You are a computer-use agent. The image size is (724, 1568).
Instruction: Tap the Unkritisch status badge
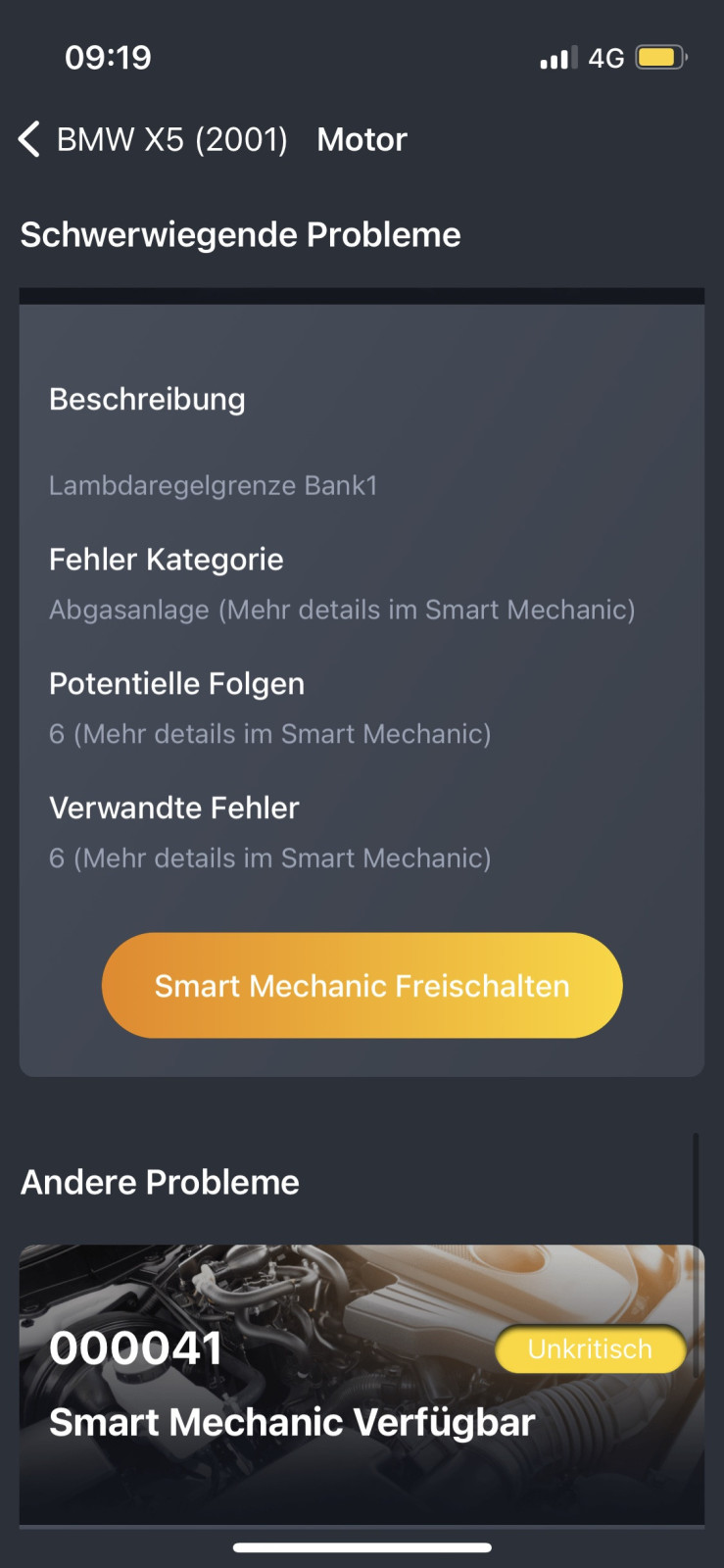(x=590, y=1348)
